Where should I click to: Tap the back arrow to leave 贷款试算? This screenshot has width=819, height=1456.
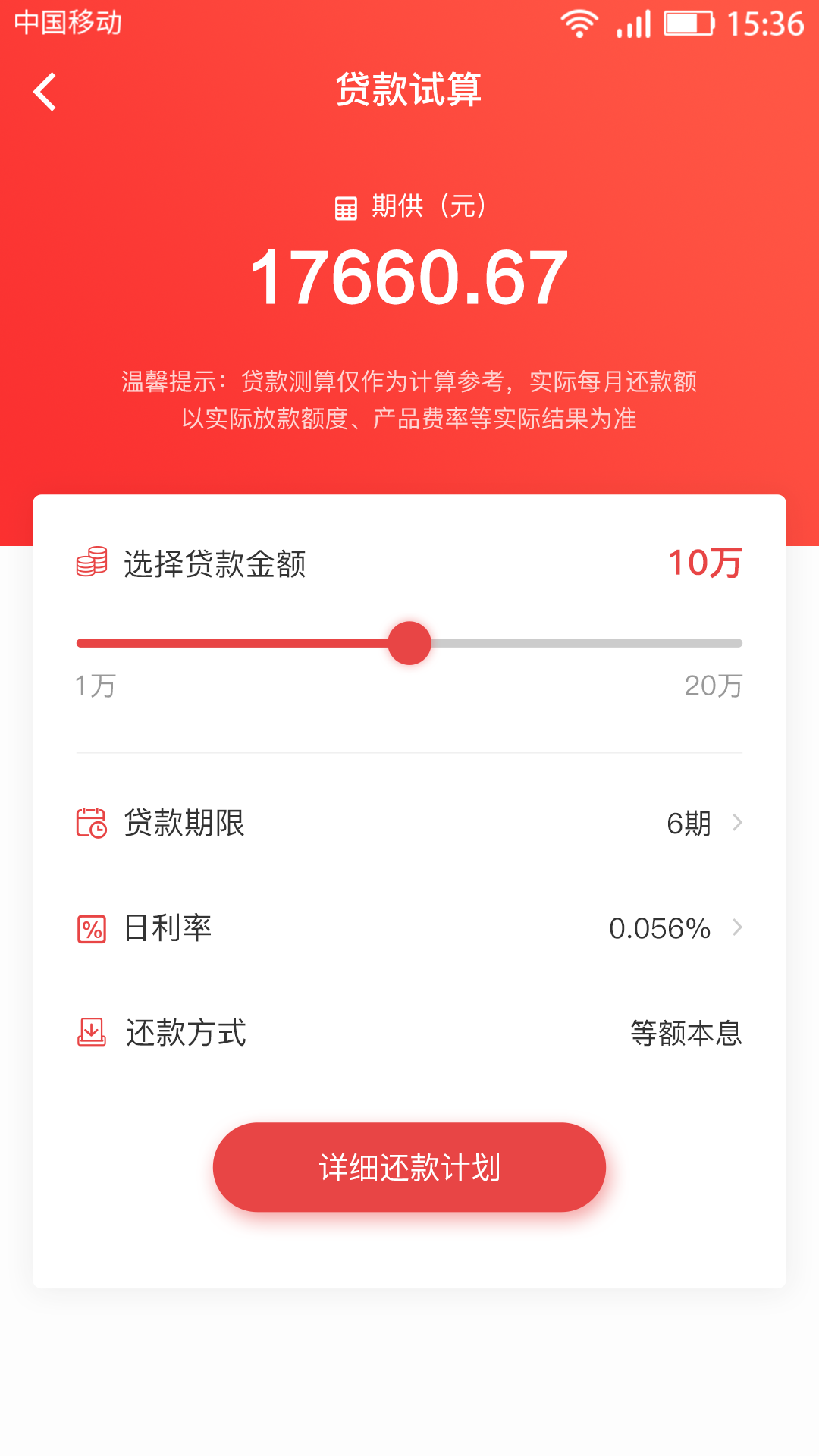point(45,91)
